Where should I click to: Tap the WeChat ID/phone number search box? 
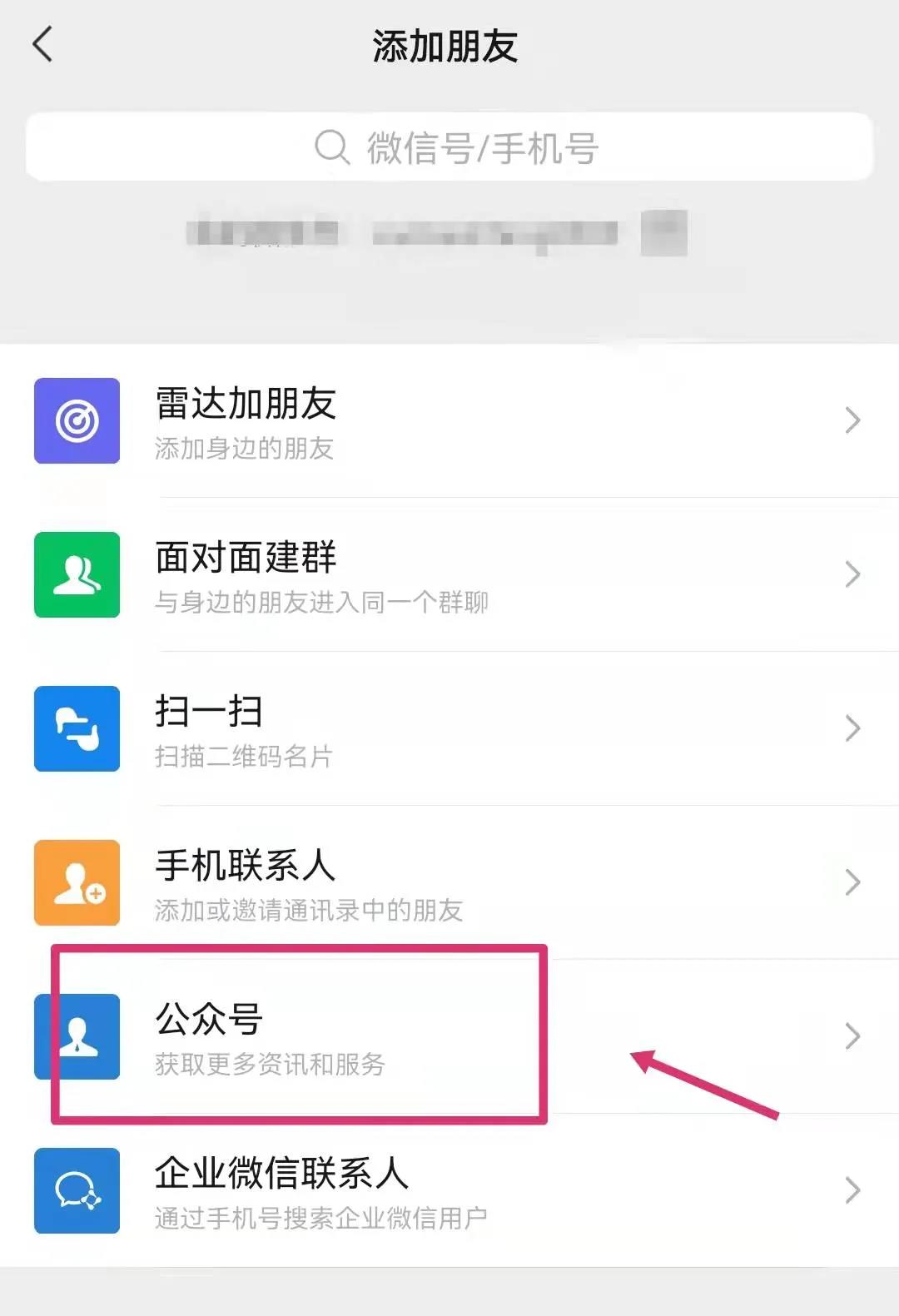click(449, 147)
